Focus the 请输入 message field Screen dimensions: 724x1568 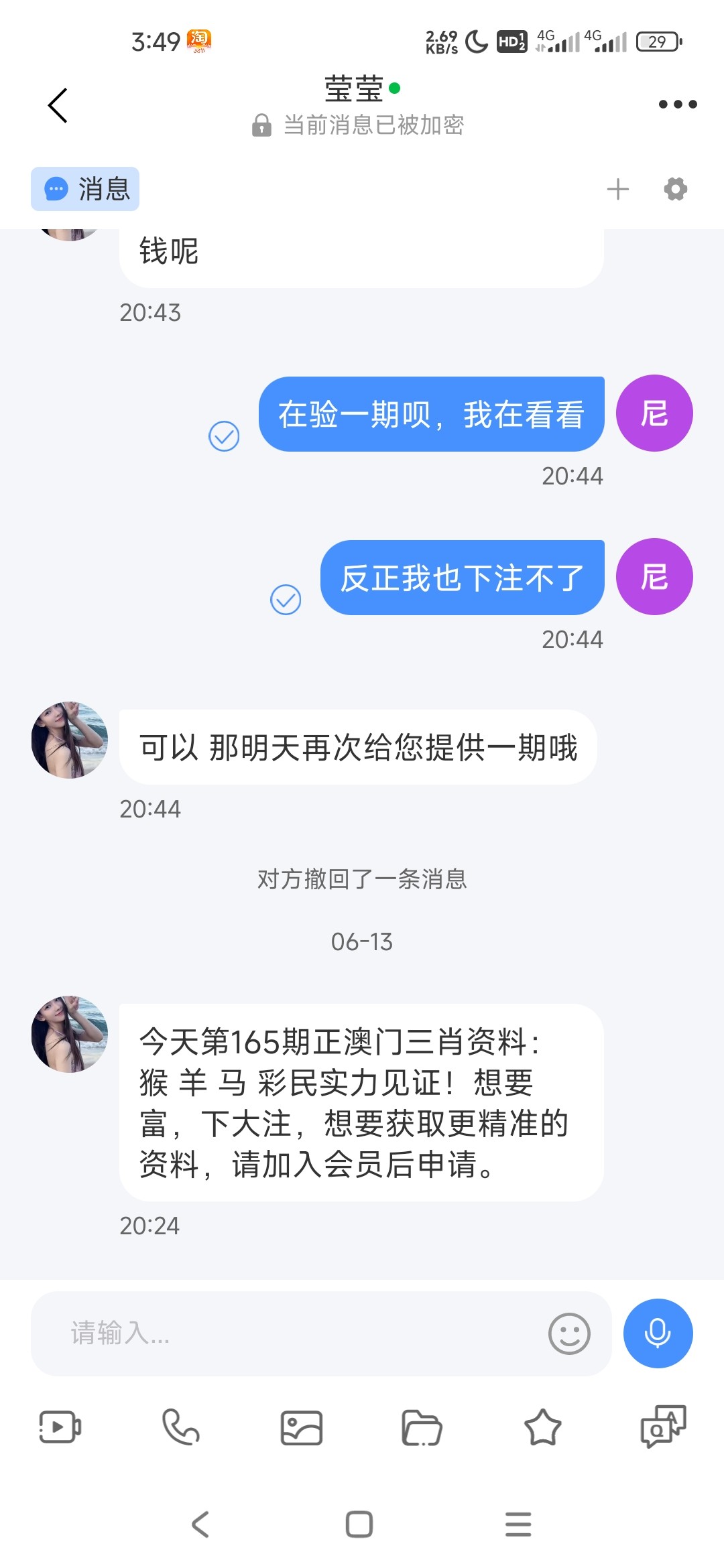[x=288, y=1333]
